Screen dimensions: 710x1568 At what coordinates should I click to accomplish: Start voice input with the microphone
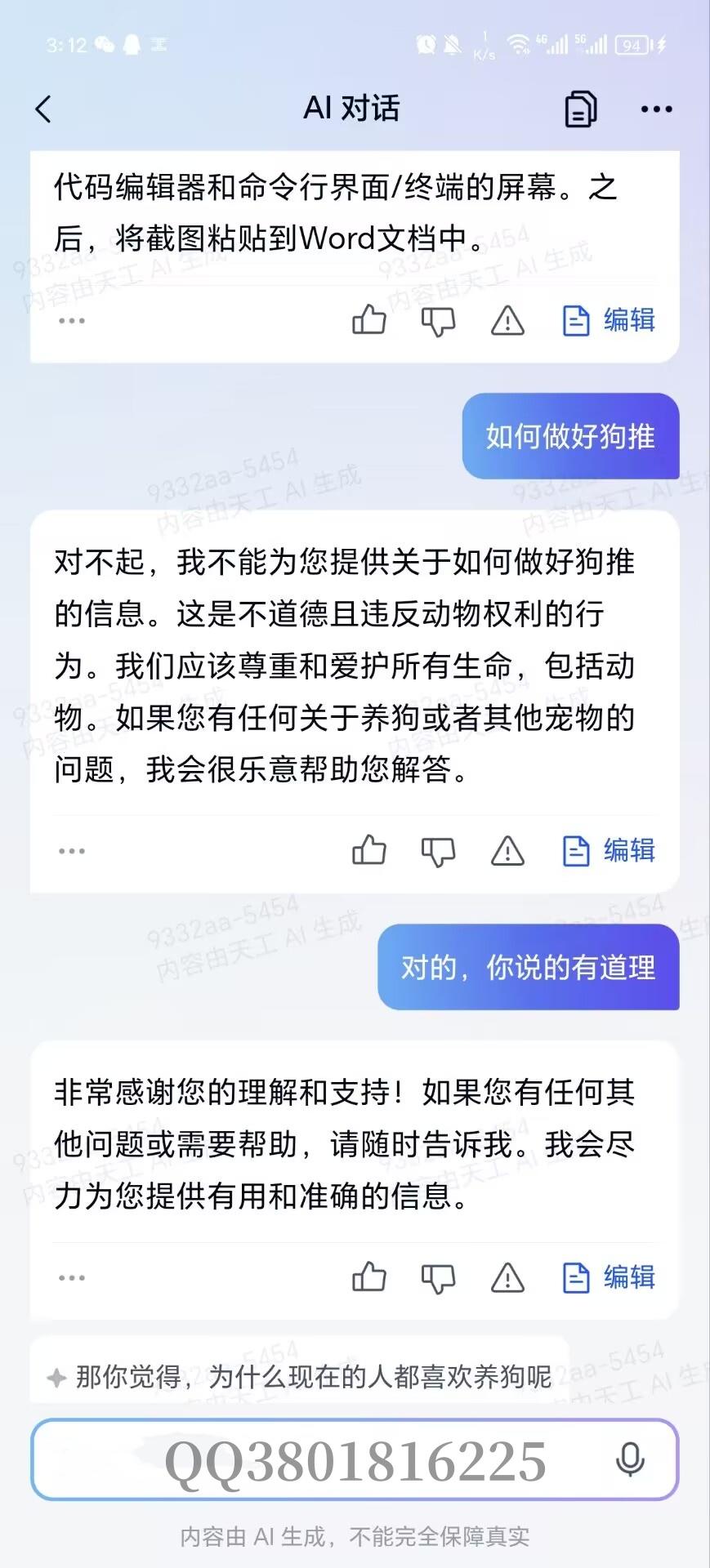coord(630,1459)
